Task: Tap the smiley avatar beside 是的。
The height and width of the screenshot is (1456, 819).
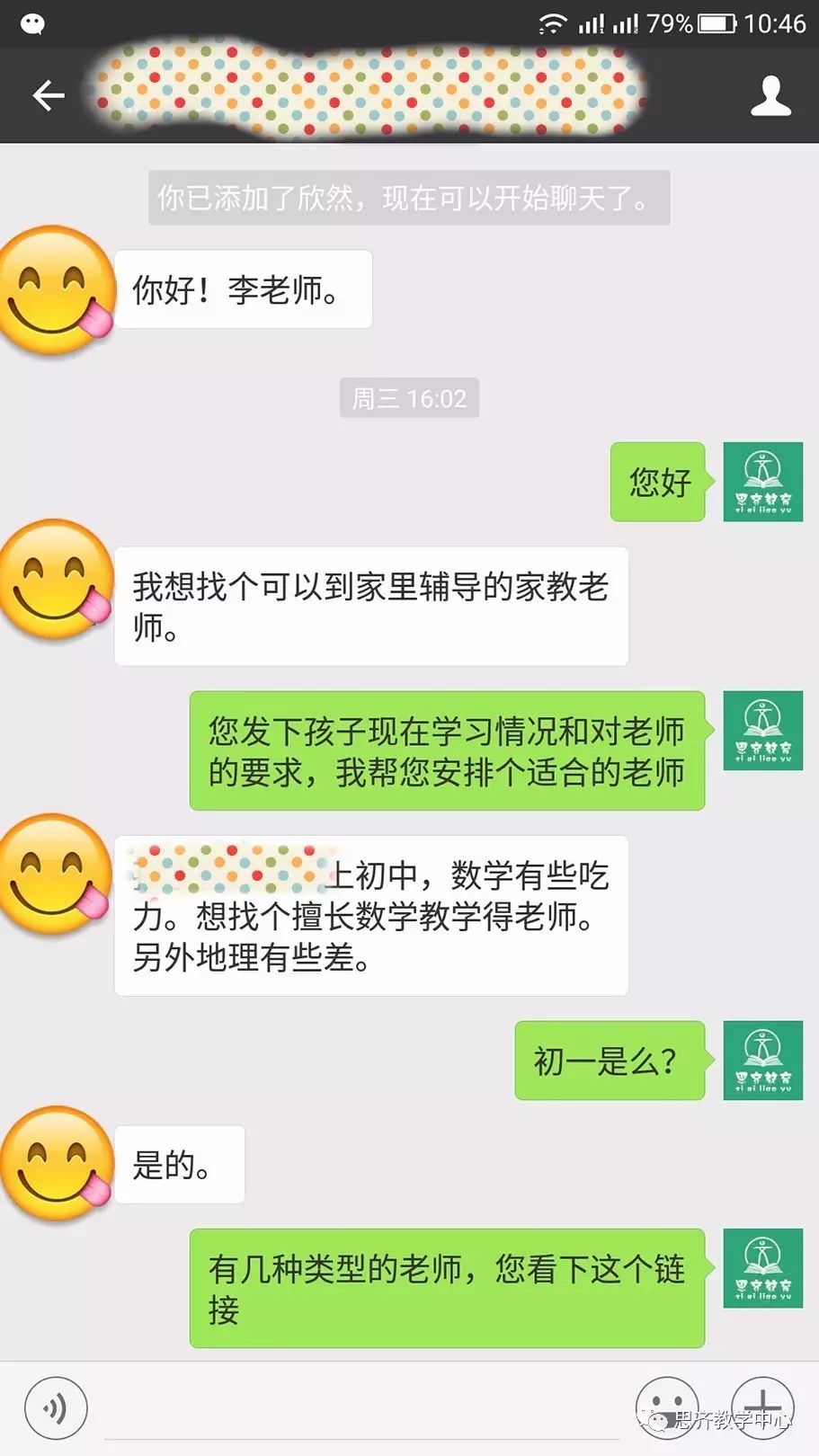Action: pyautogui.click(x=58, y=1164)
